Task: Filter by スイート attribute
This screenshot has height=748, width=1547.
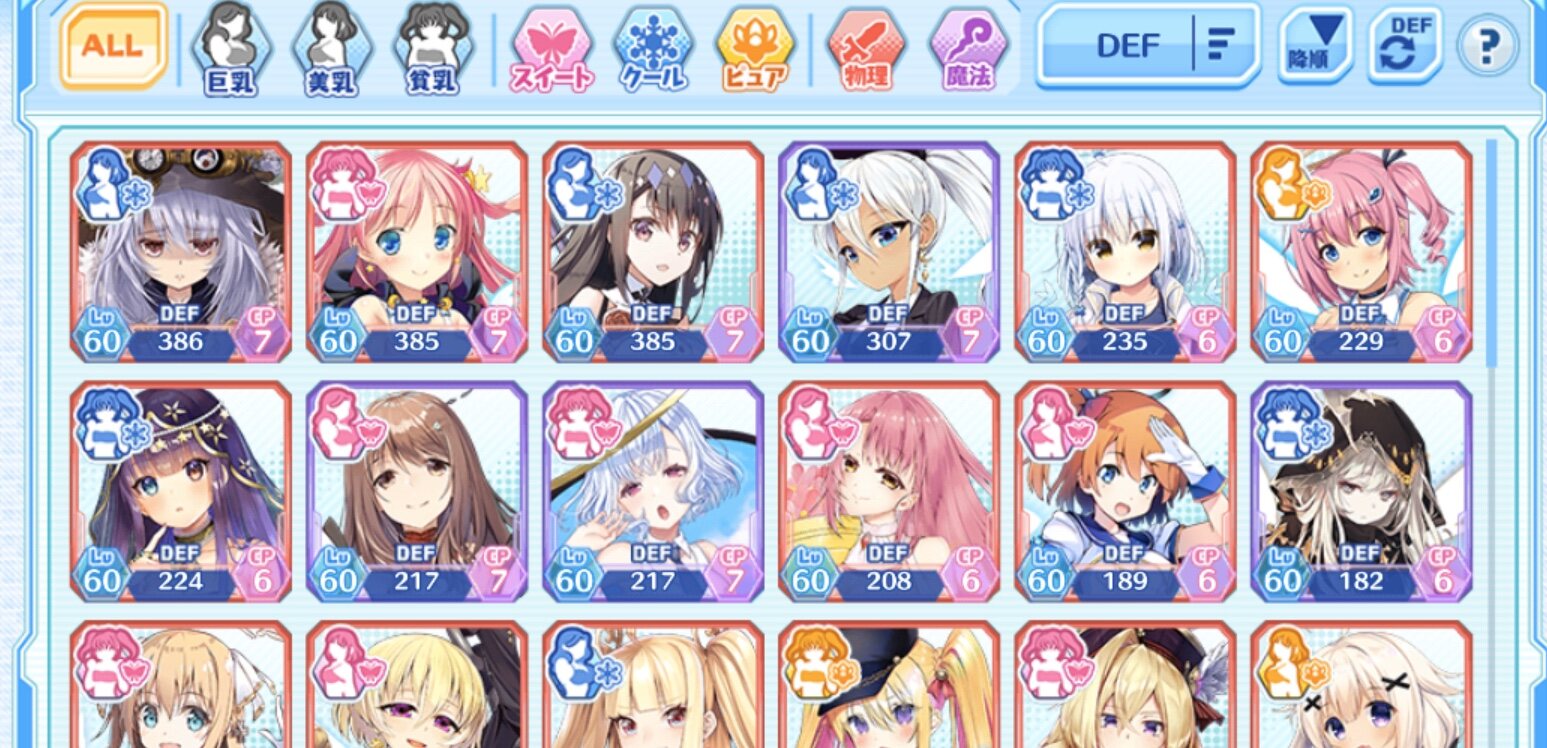Action: coord(551,50)
